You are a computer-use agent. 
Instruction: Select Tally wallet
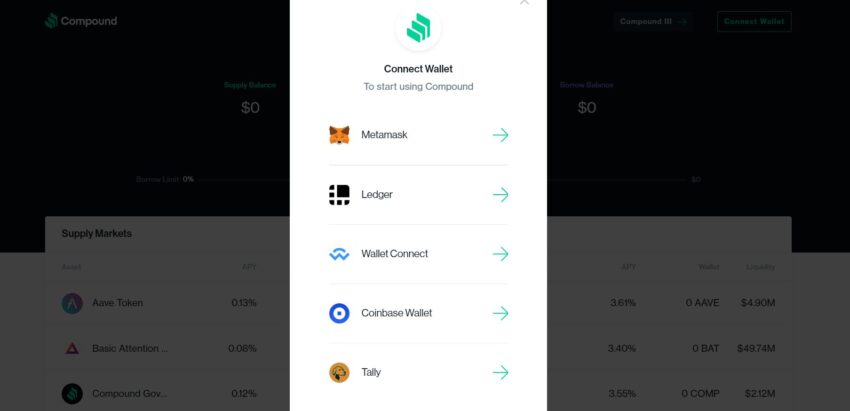tap(418, 372)
